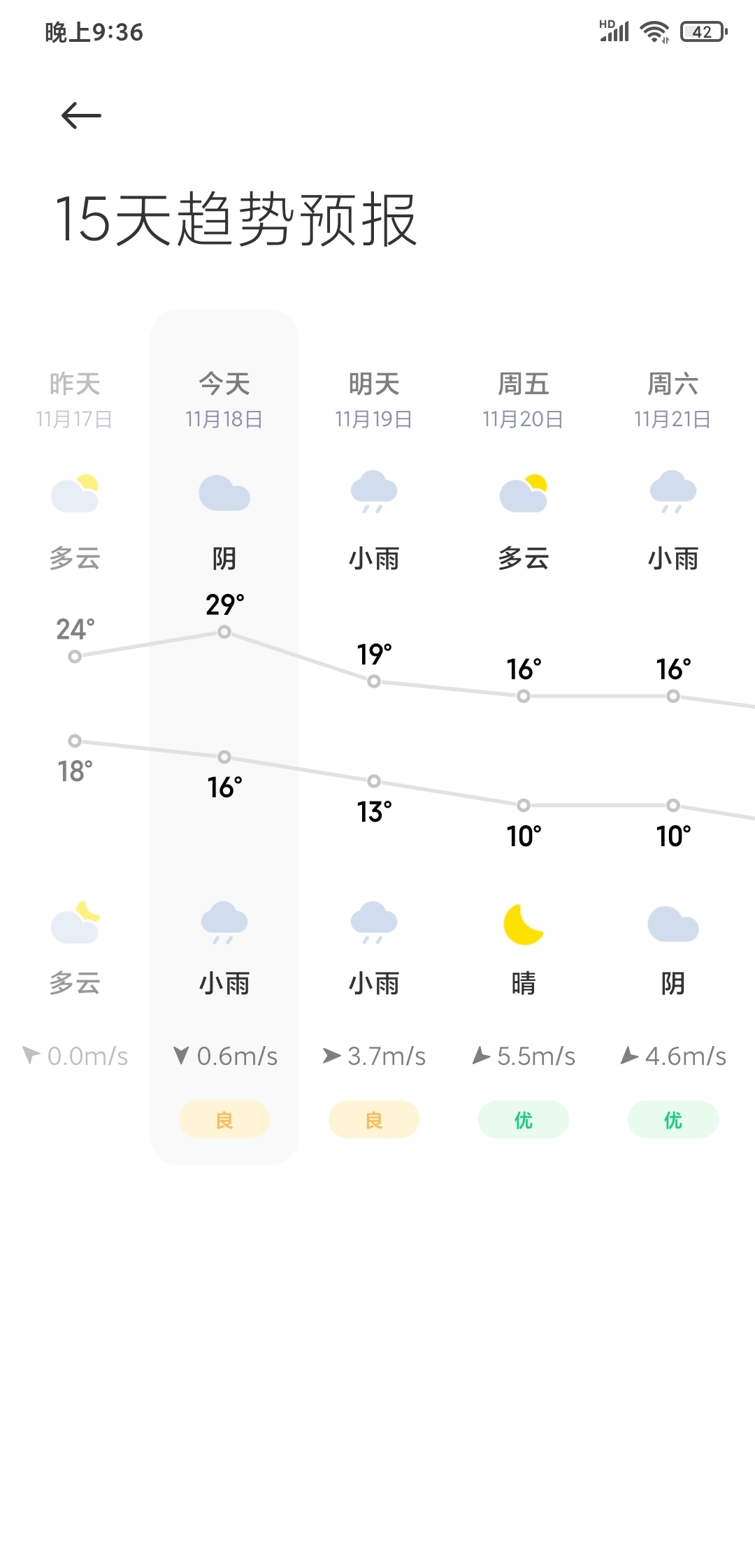The width and height of the screenshot is (755, 1568).
Task: Select the 周六 11月21日 forecast column
Action: coord(673,736)
